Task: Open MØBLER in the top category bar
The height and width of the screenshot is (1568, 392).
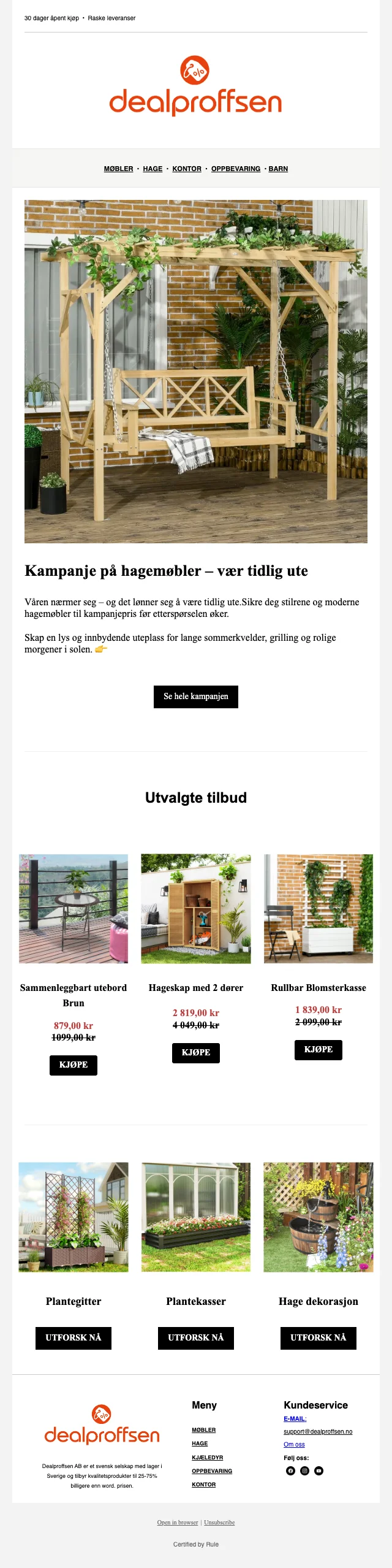Action: pos(118,169)
